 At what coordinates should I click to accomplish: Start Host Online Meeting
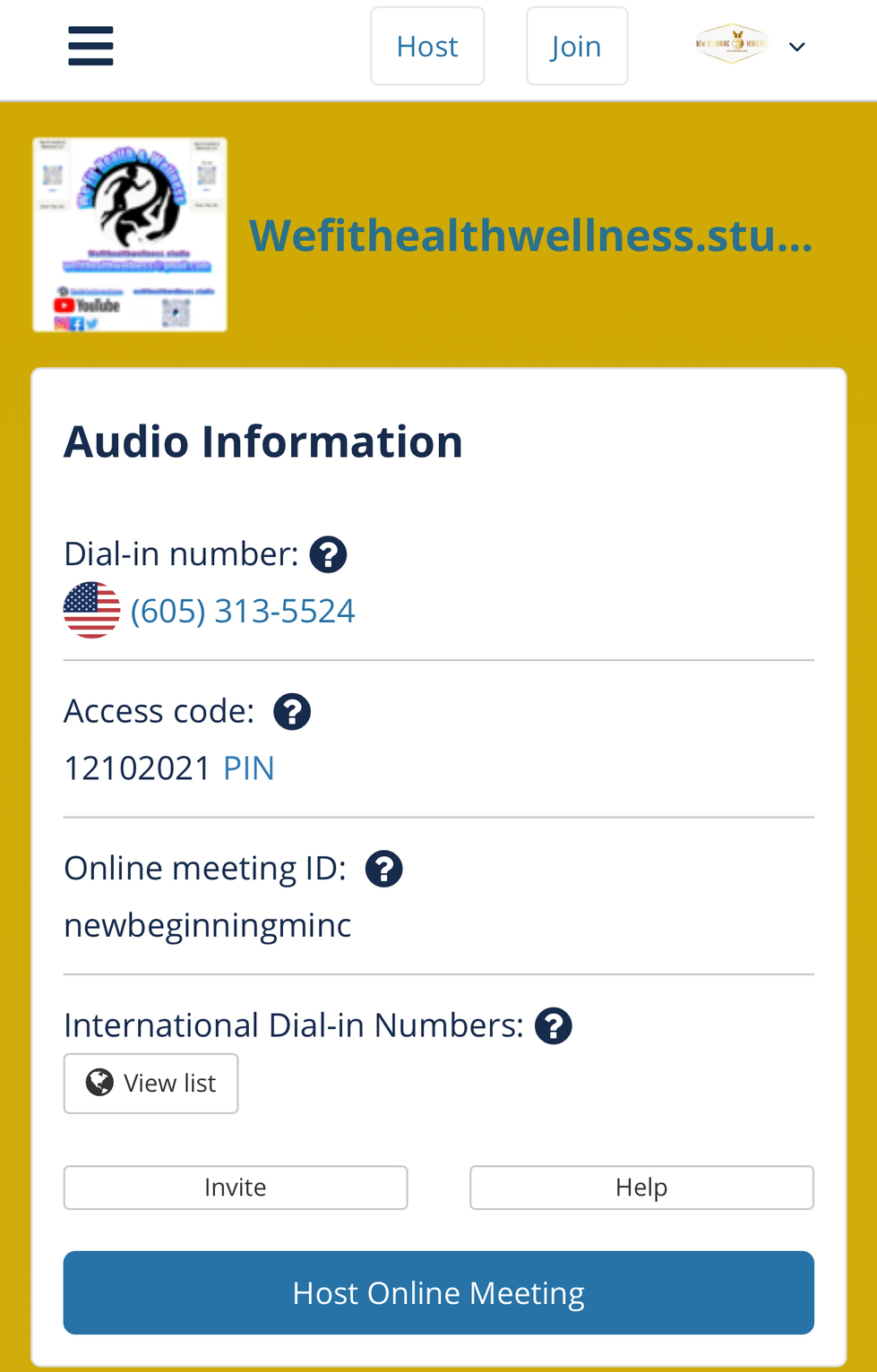(438, 1293)
